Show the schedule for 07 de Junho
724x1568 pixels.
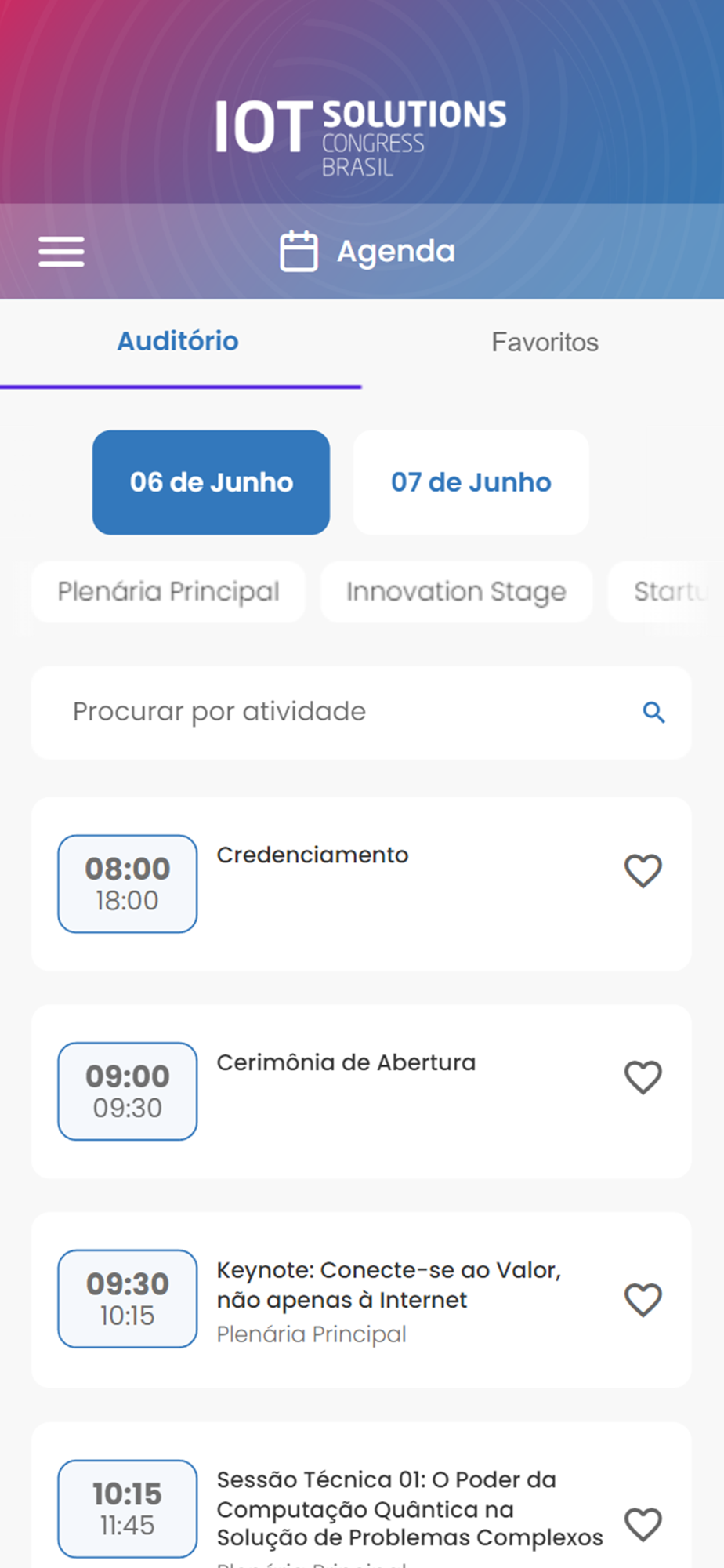pos(471,482)
